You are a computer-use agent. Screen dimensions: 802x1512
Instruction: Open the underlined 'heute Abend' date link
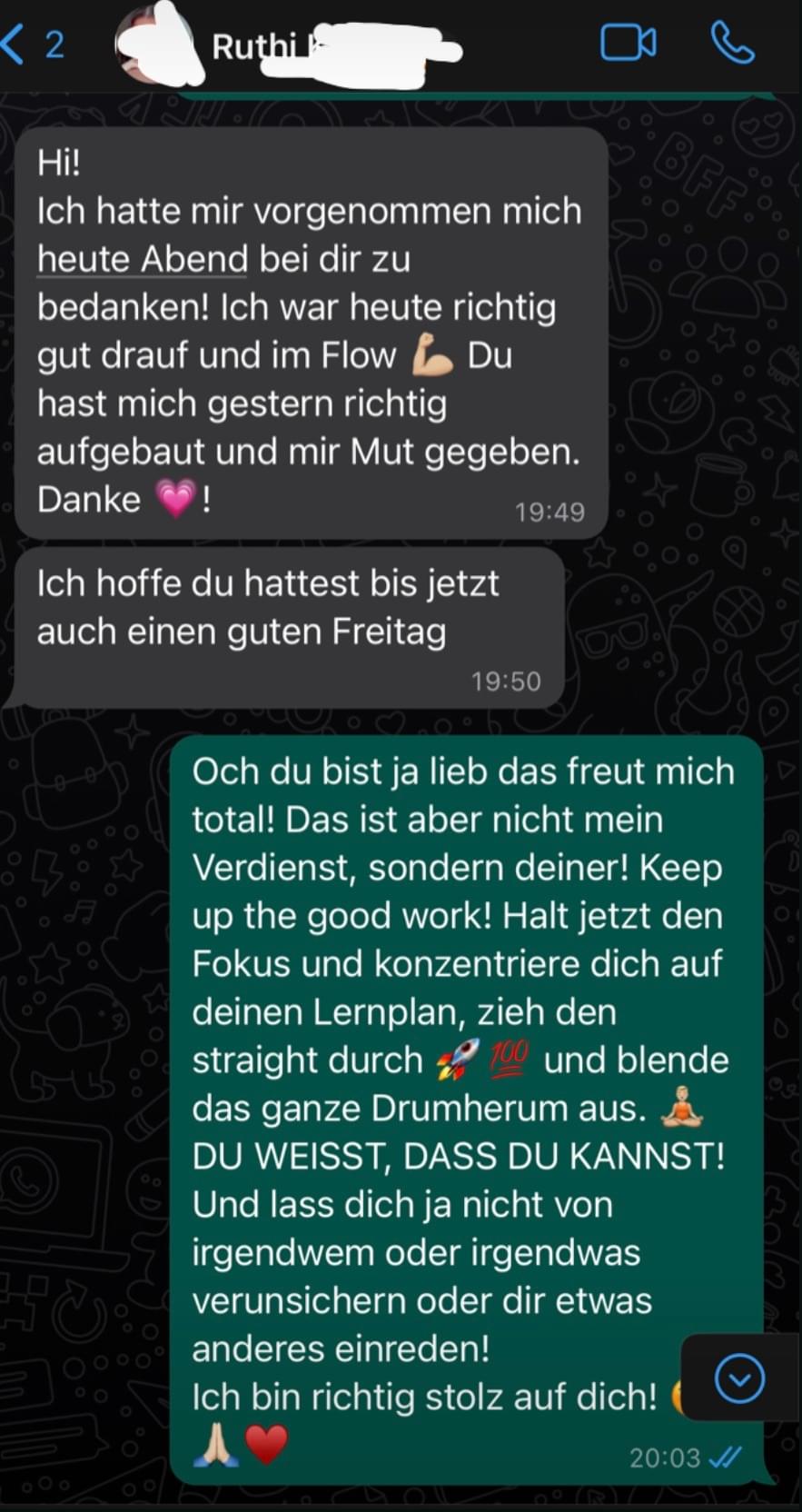[143, 259]
